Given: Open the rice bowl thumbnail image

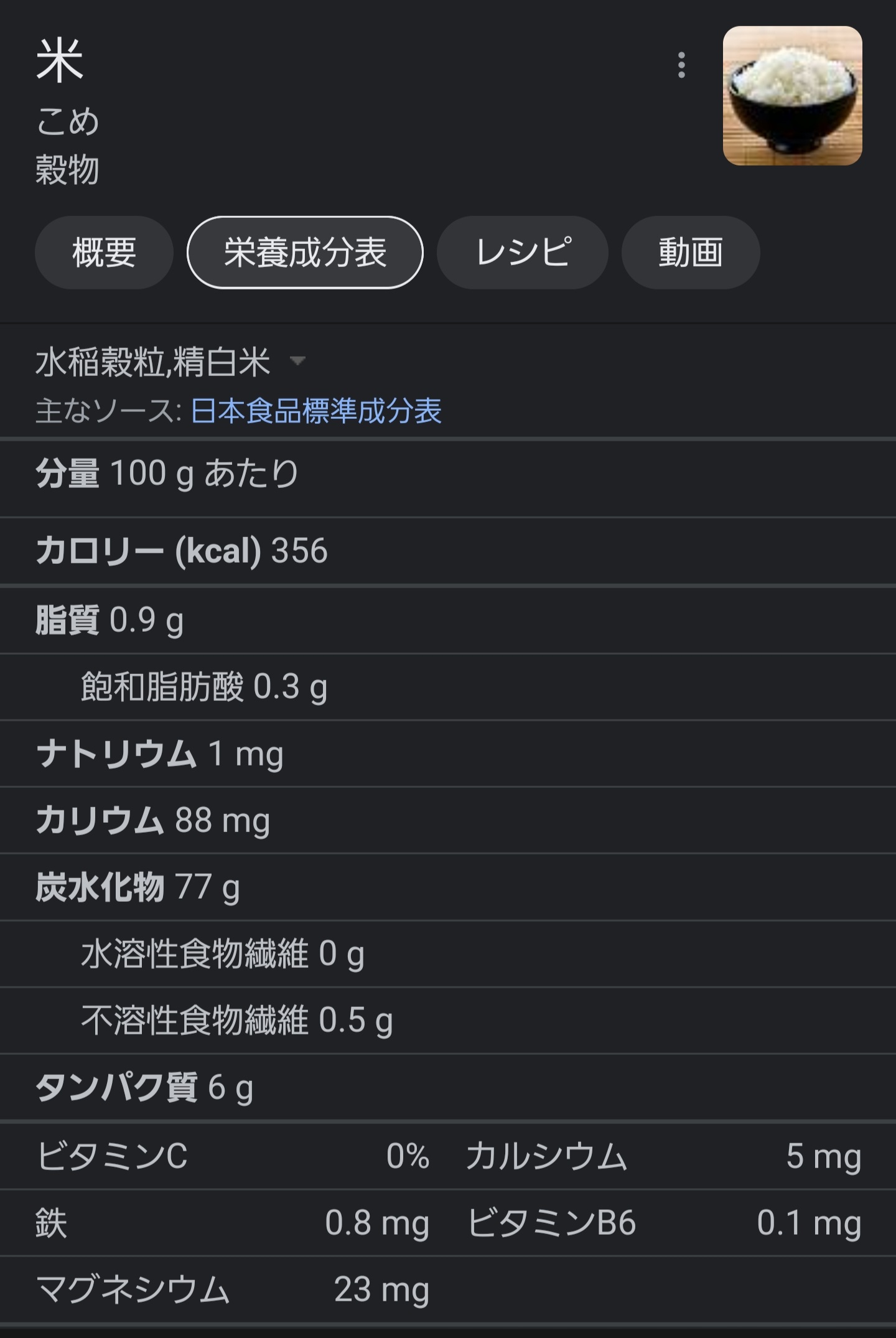Looking at the screenshot, I should click(x=792, y=96).
